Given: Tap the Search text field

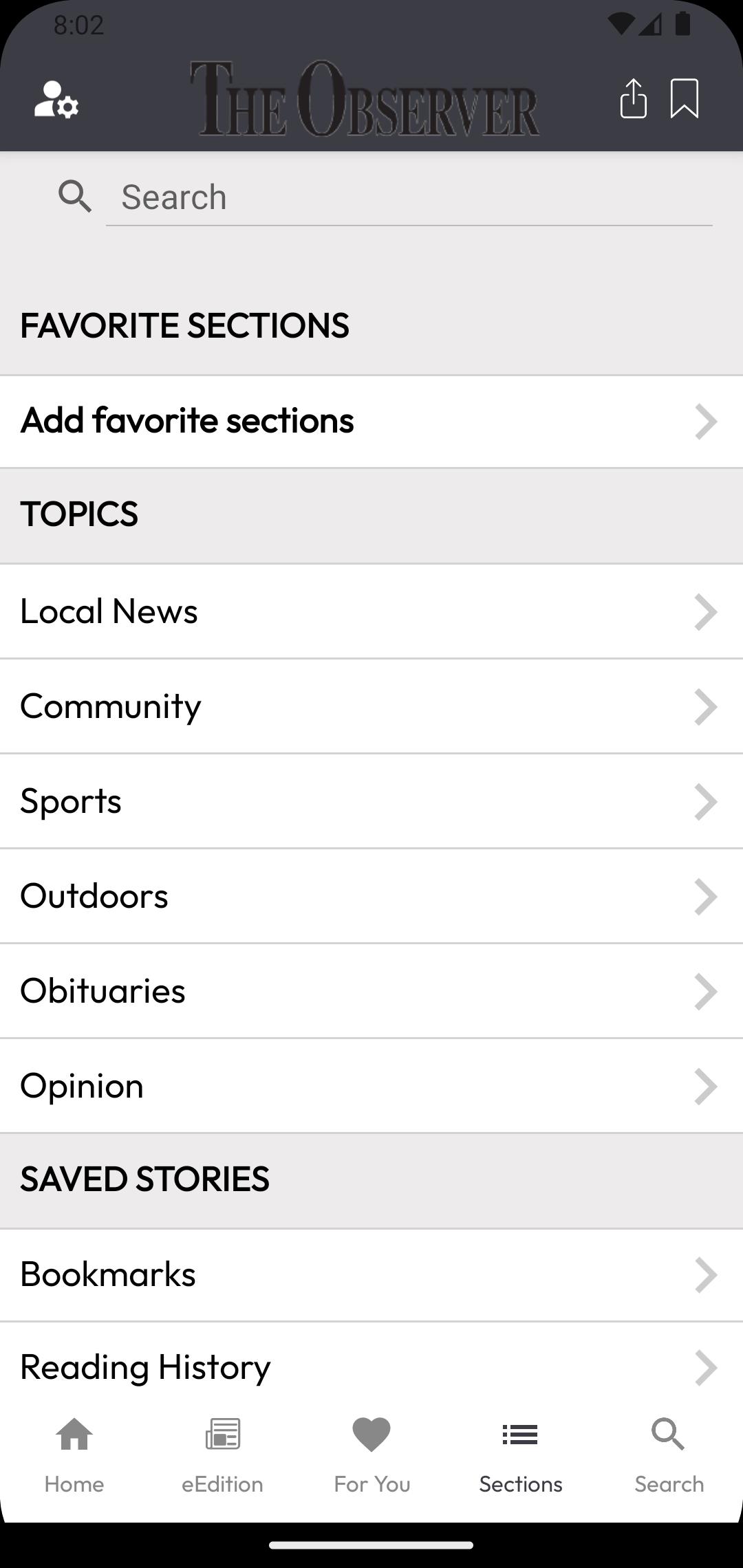Looking at the screenshot, I should click(x=409, y=197).
